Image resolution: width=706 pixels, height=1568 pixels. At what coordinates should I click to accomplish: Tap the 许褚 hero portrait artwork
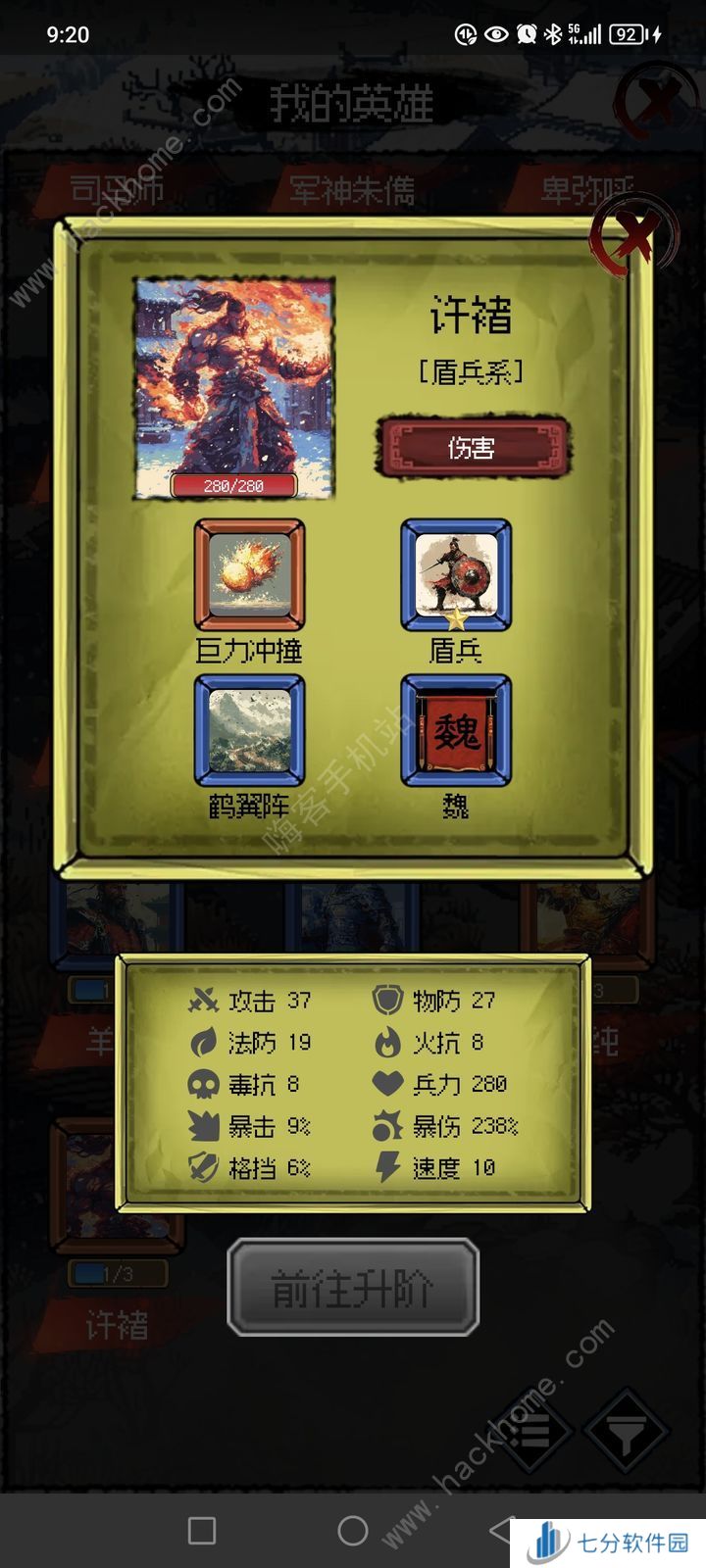(232, 382)
